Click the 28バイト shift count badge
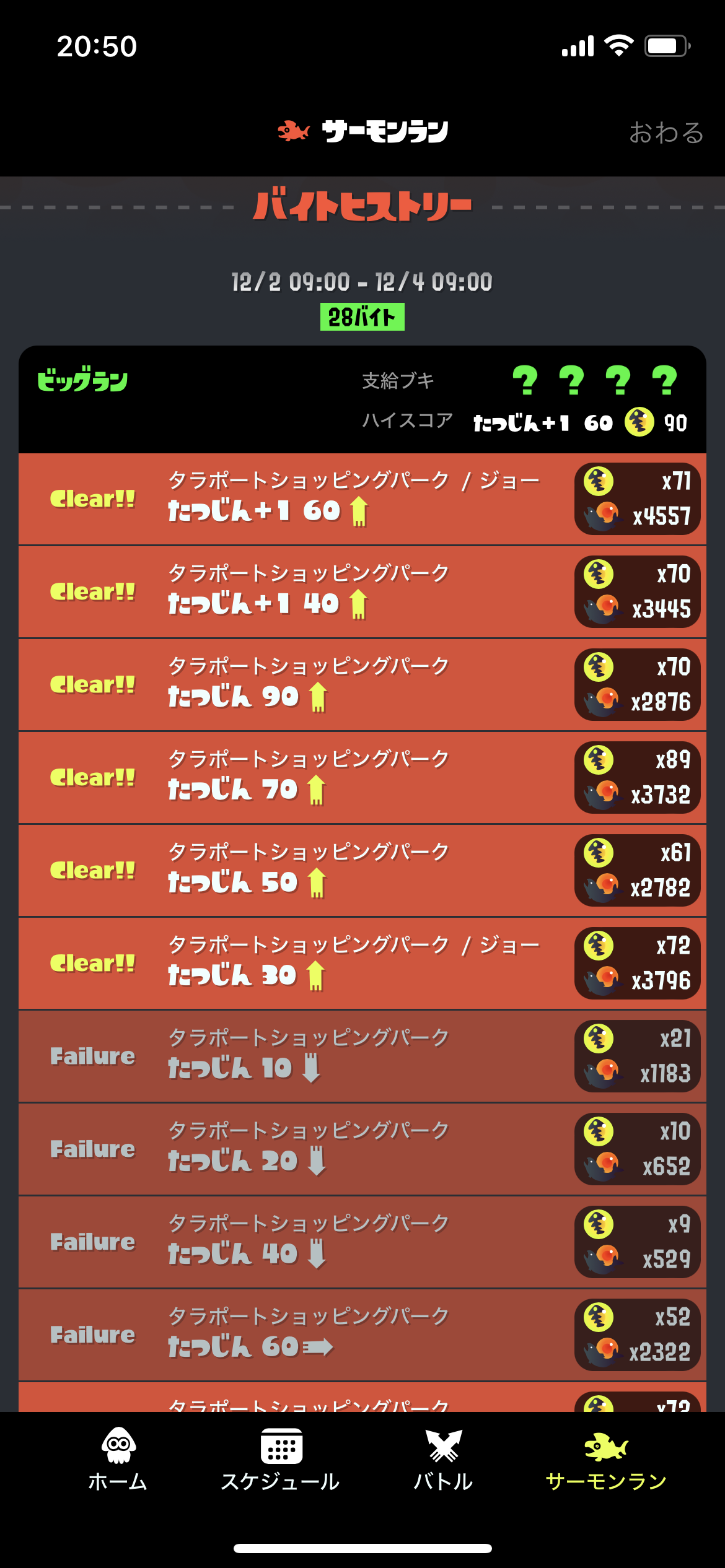This screenshot has width=725, height=1568. (x=362, y=316)
